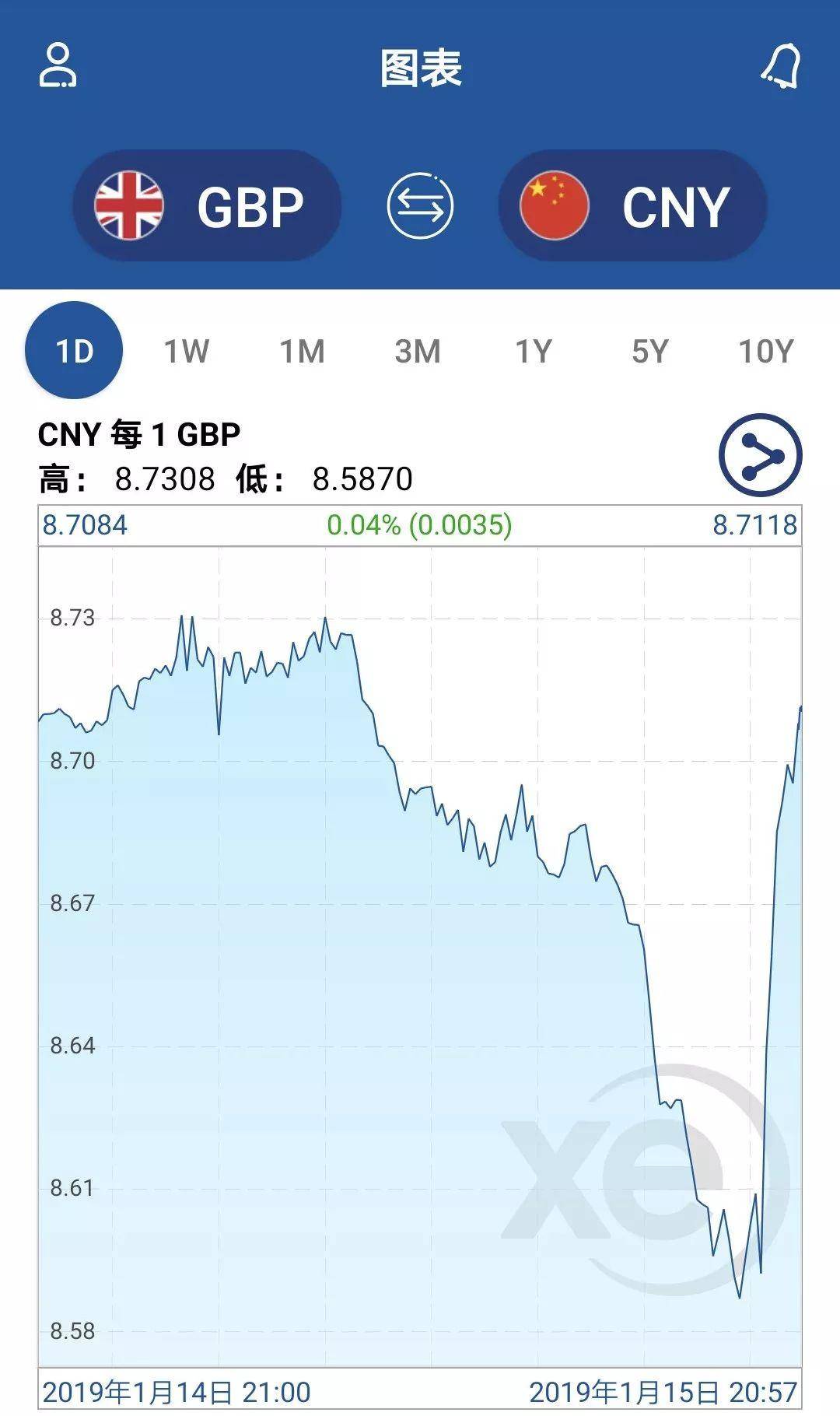
Task: Share the GBP to CNY chart
Action: (x=760, y=455)
